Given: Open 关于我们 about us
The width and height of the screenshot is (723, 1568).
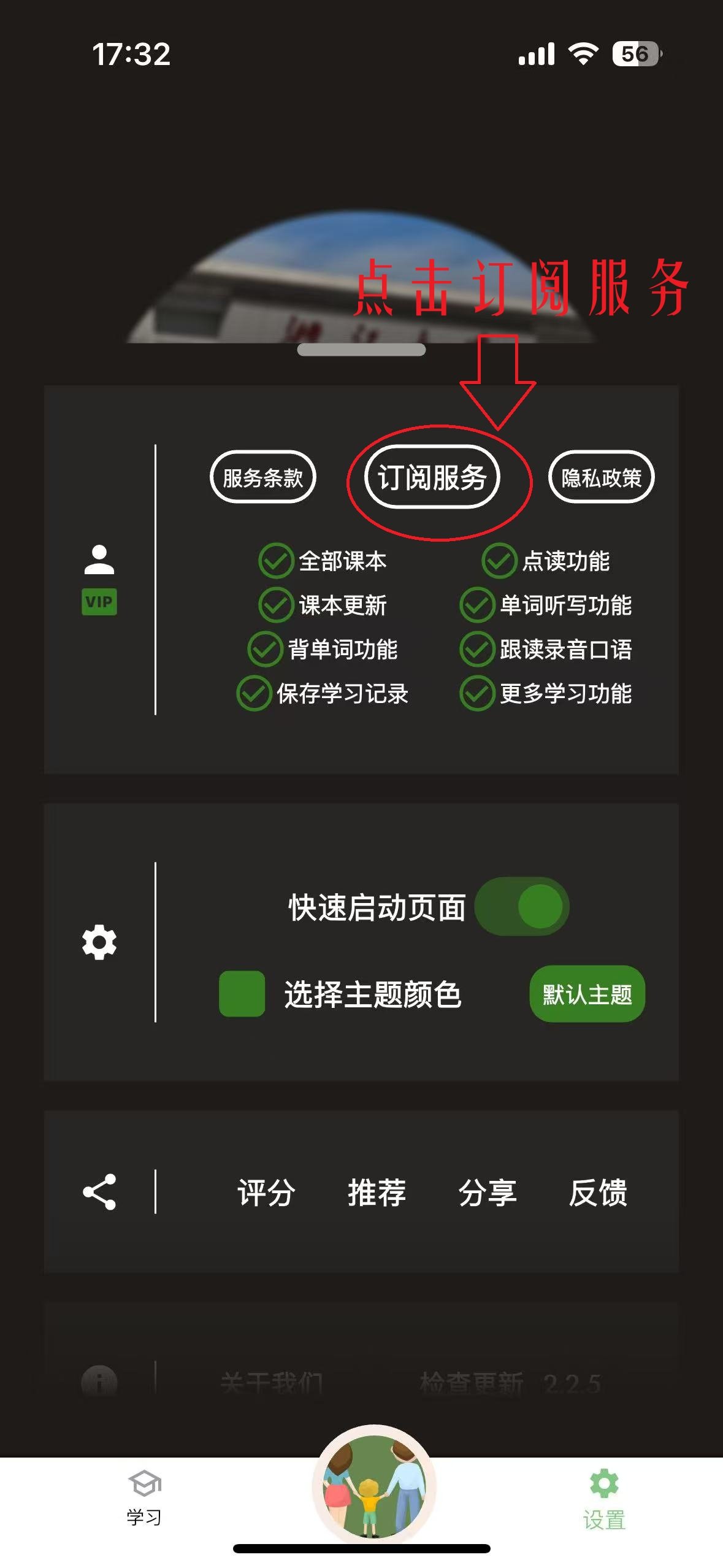Looking at the screenshot, I should [272, 1383].
